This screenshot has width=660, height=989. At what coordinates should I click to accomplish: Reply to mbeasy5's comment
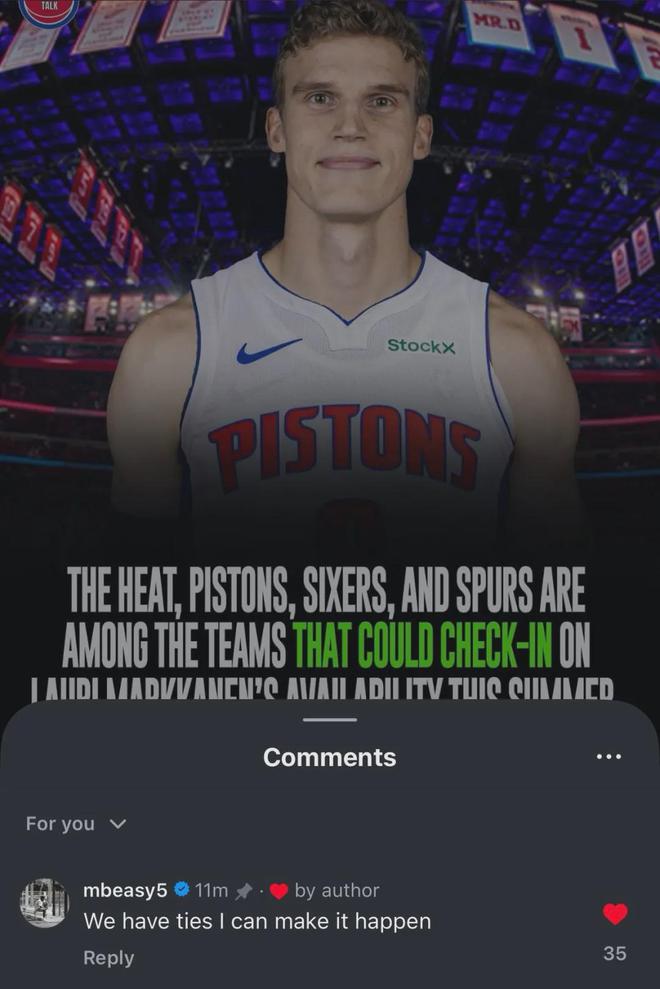[108, 957]
